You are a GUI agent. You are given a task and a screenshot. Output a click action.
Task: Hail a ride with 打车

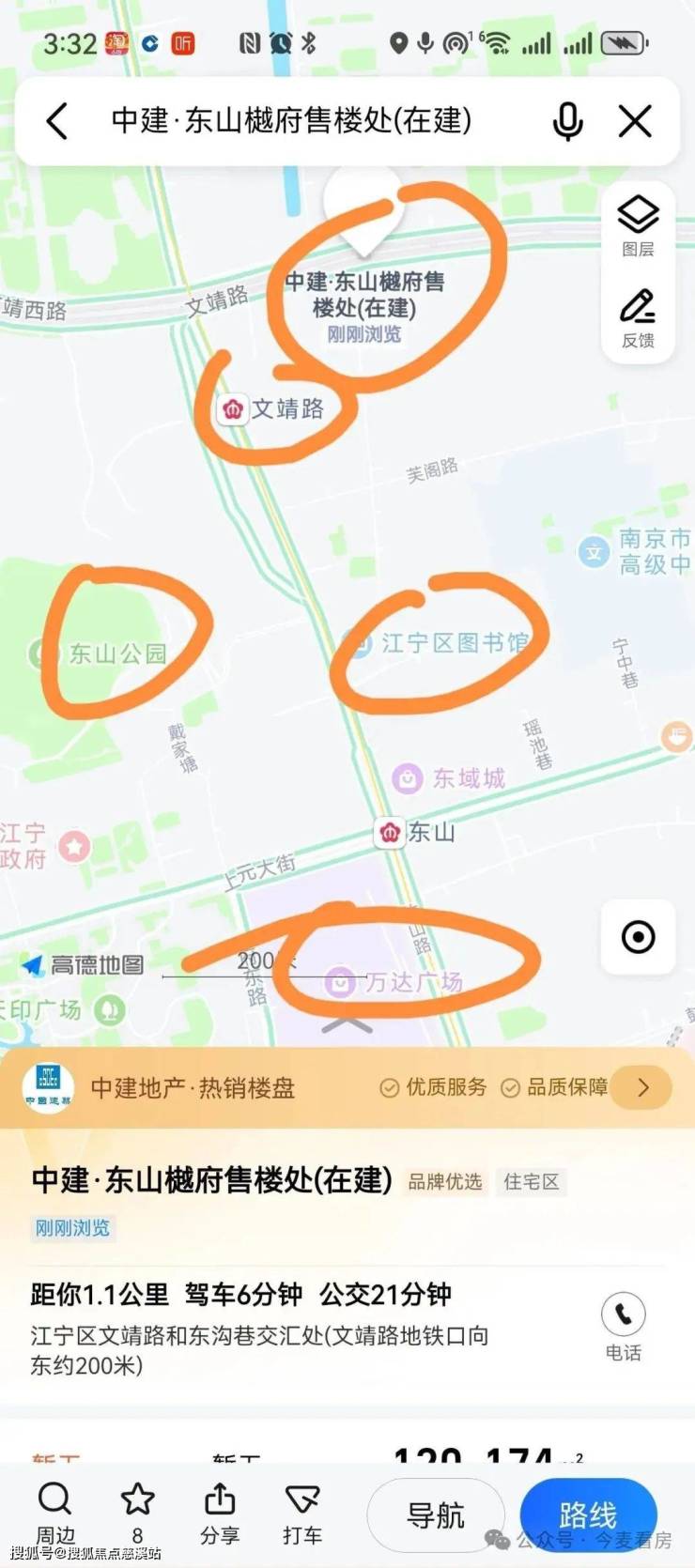pos(302,1512)
